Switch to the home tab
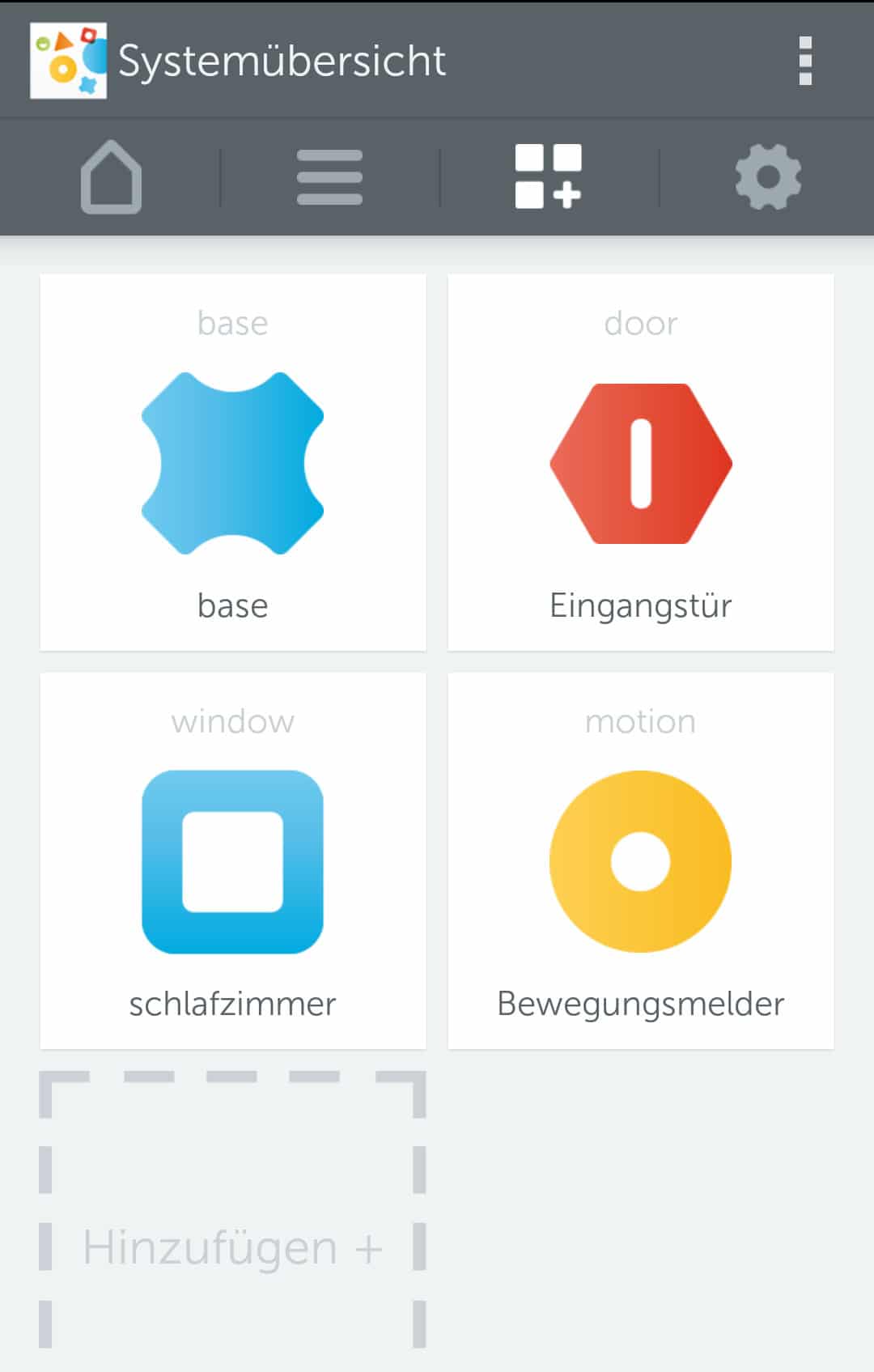 point(112,177)
